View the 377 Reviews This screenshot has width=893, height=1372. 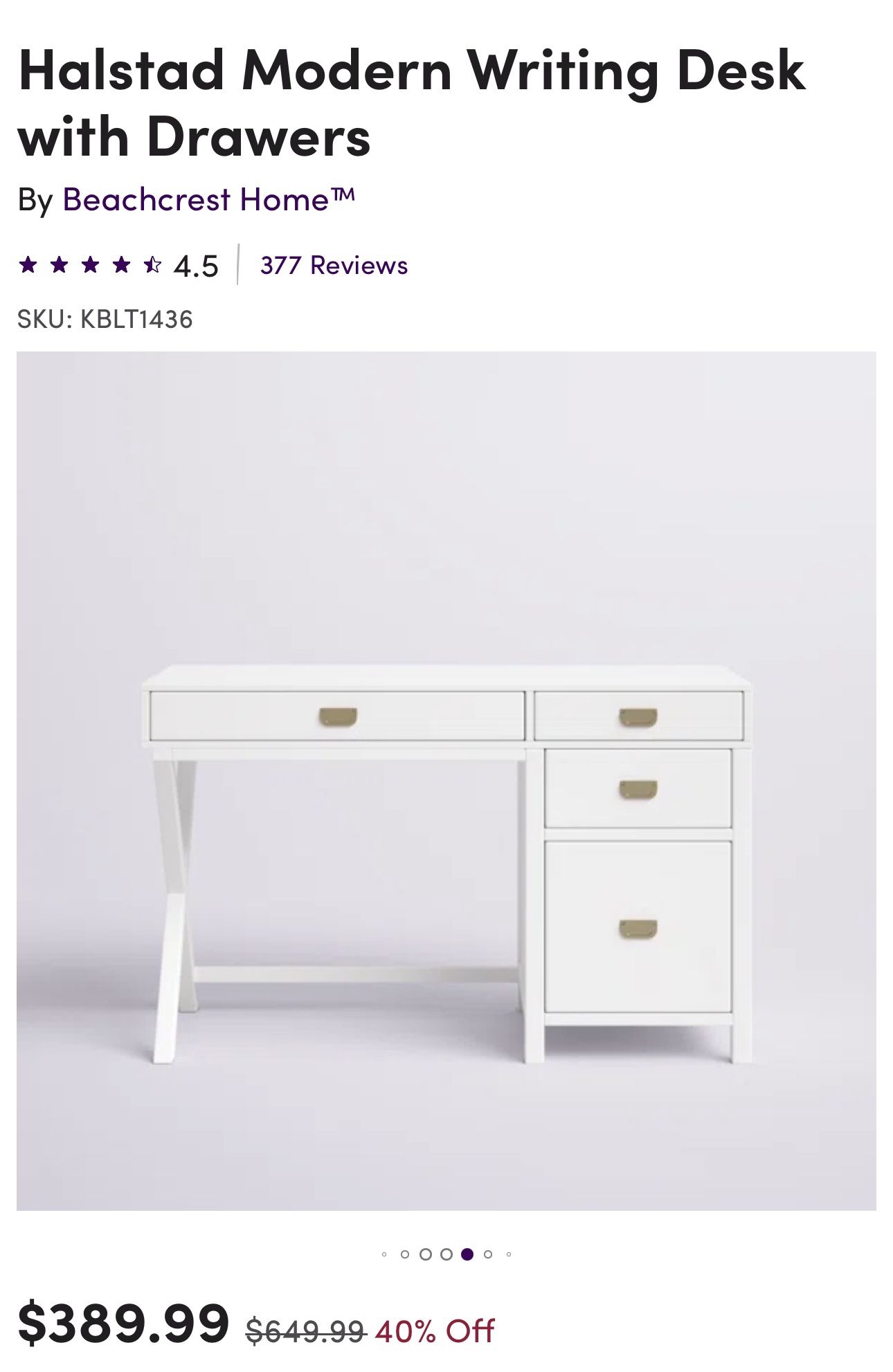click(334, 264)
